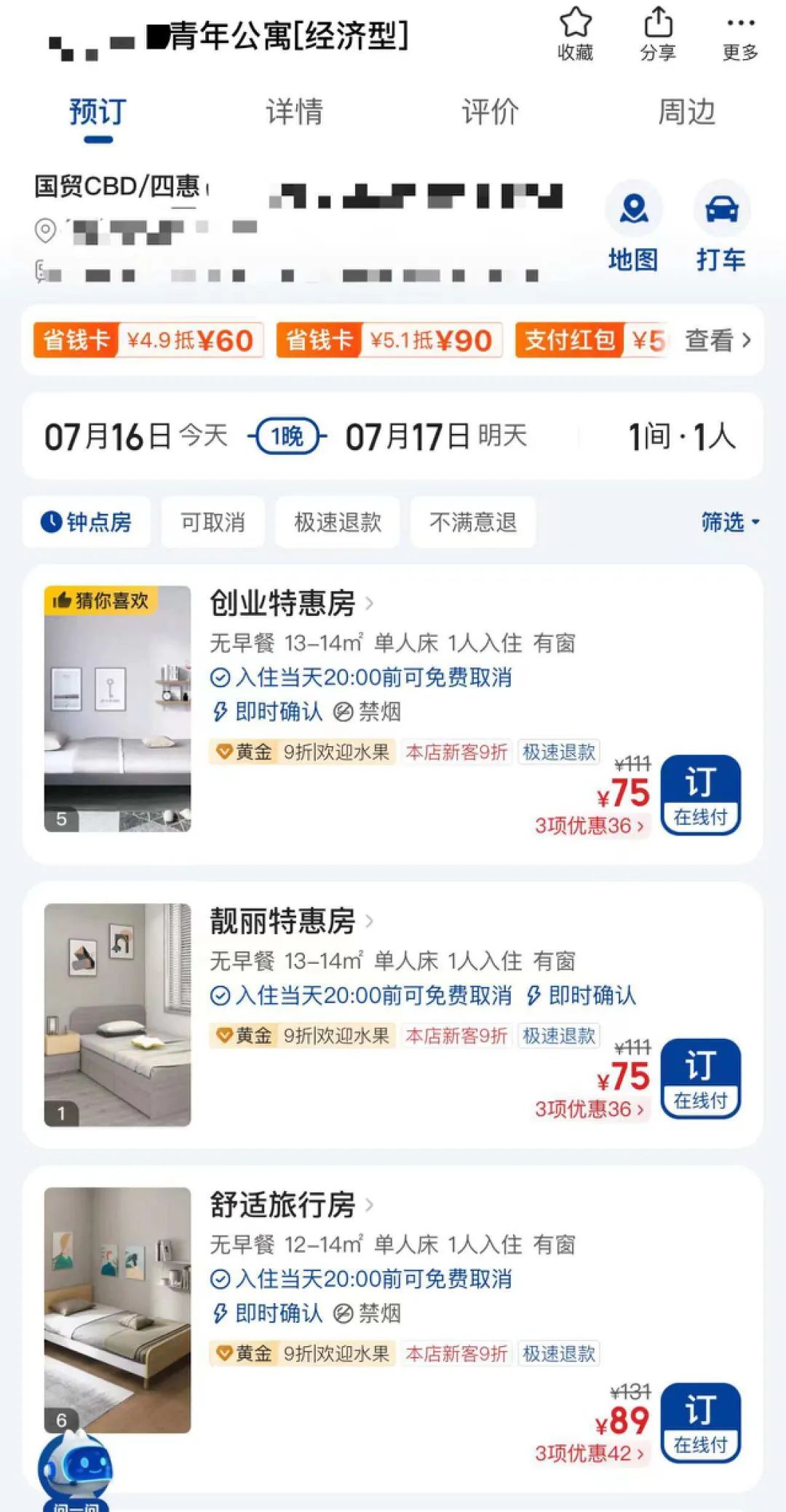
Task: Switch to the 详情 tab
Action: [x=294, y=112]
